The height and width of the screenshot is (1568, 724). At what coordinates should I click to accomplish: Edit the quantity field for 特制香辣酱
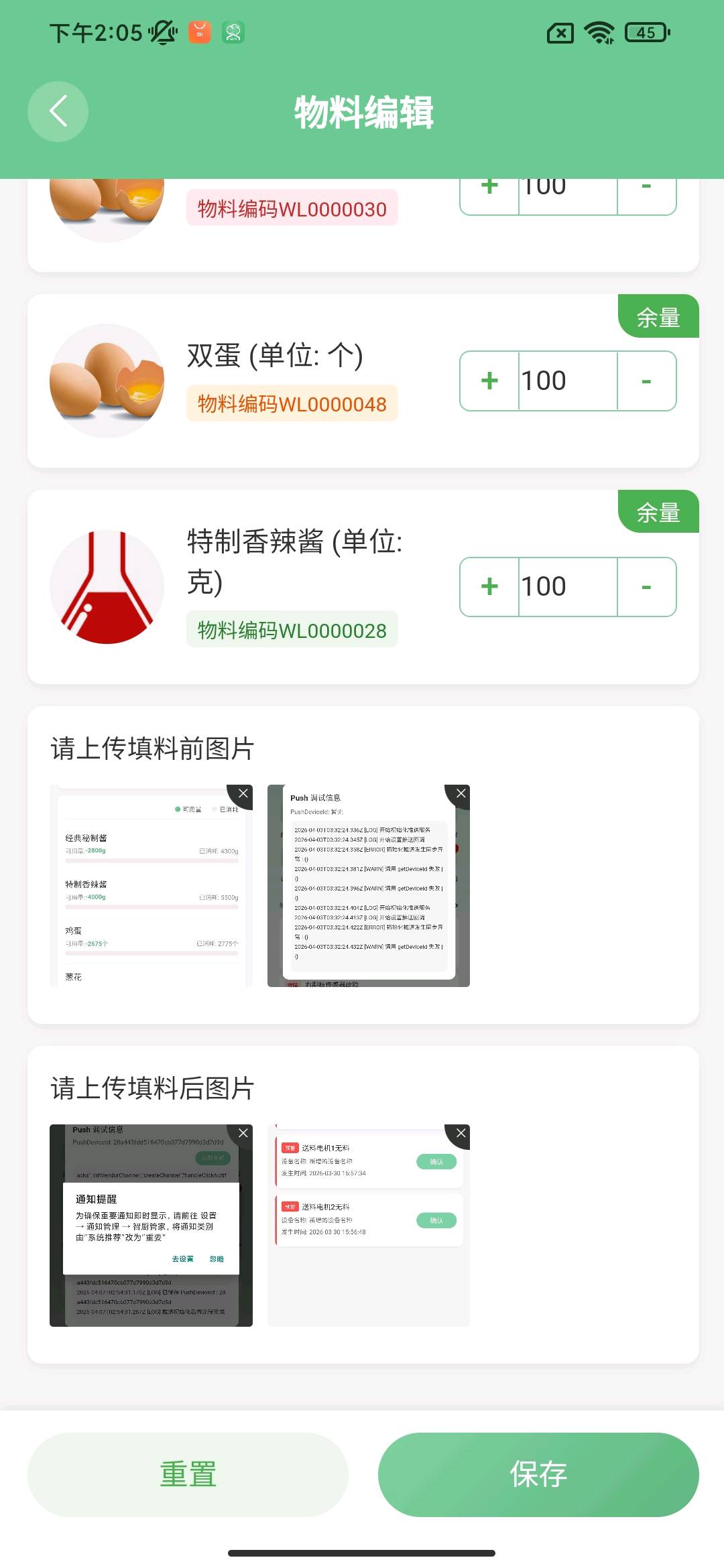(567, 586)
